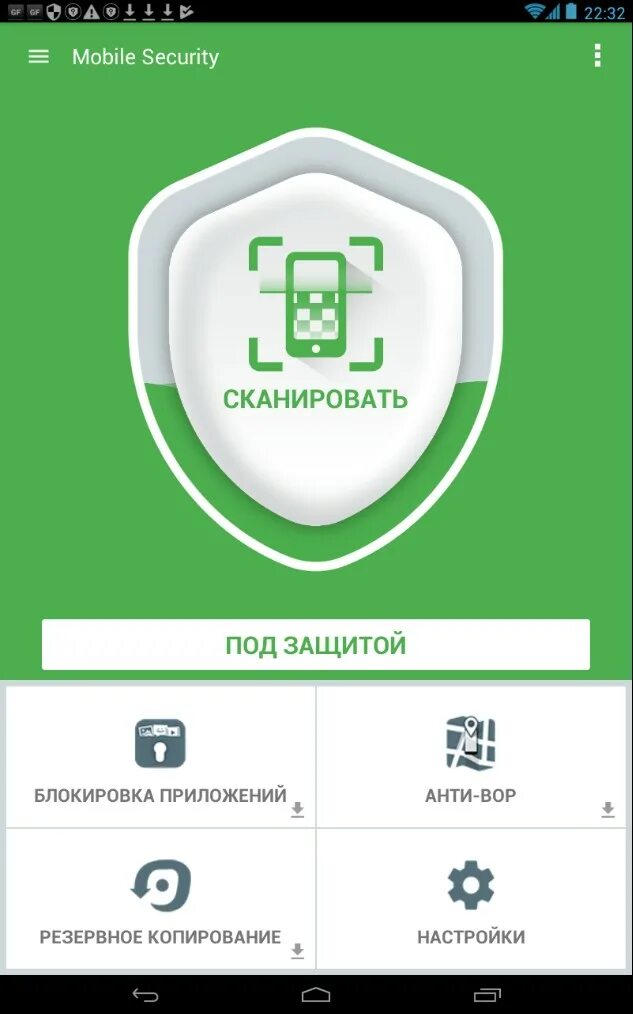Open РЕЗЕРВНОЕ КОПИРОВАНИЕ tile
Viewport: 633px width, 1014px height.
tap(160, 899)
